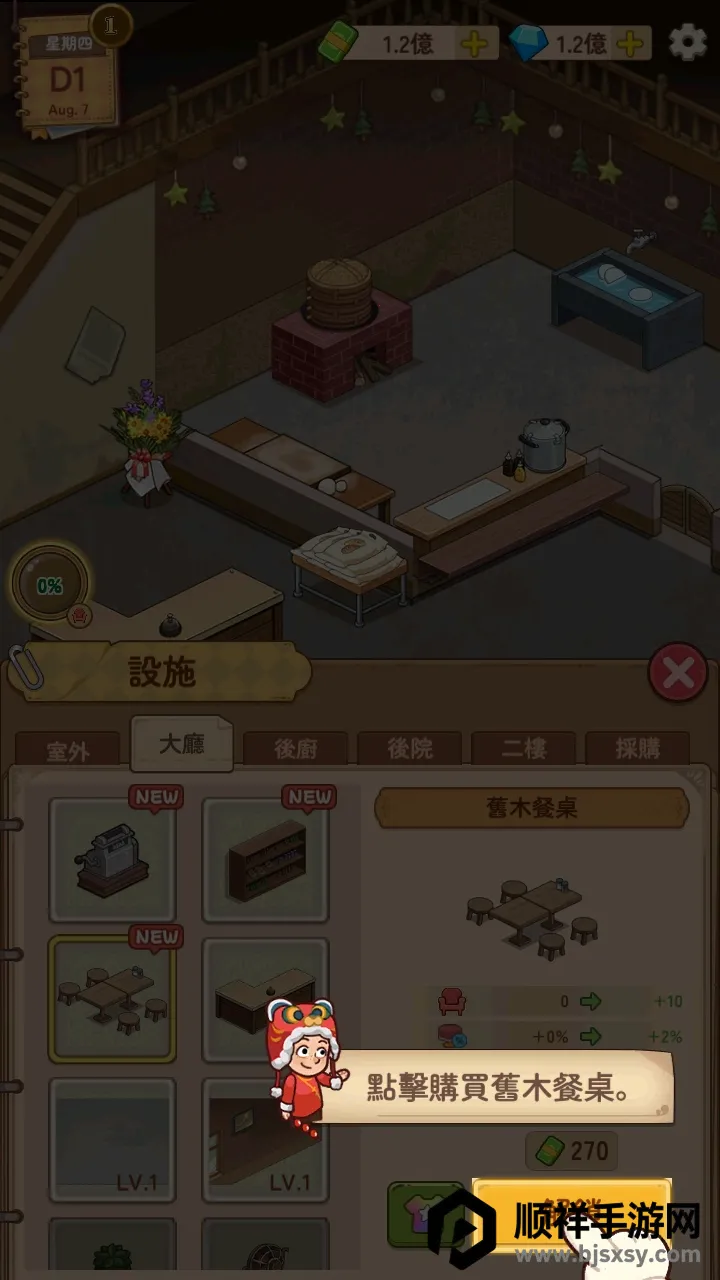Close the 設施 facilities panel
Image resolution: width=720 pixels, height=1280 pixels.
click(677, 673)
